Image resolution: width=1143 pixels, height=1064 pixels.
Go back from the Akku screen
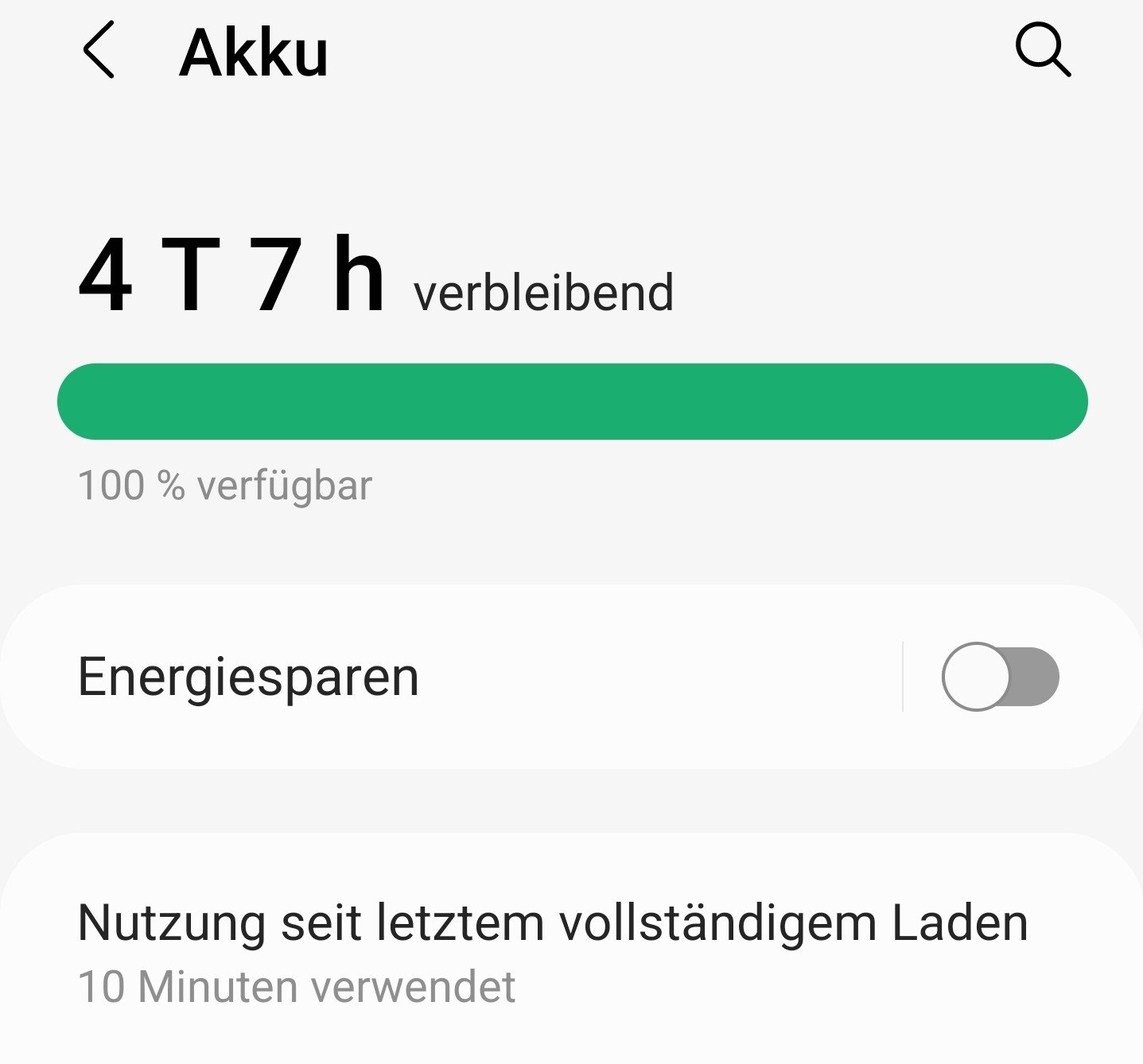(x=99, y=51)
